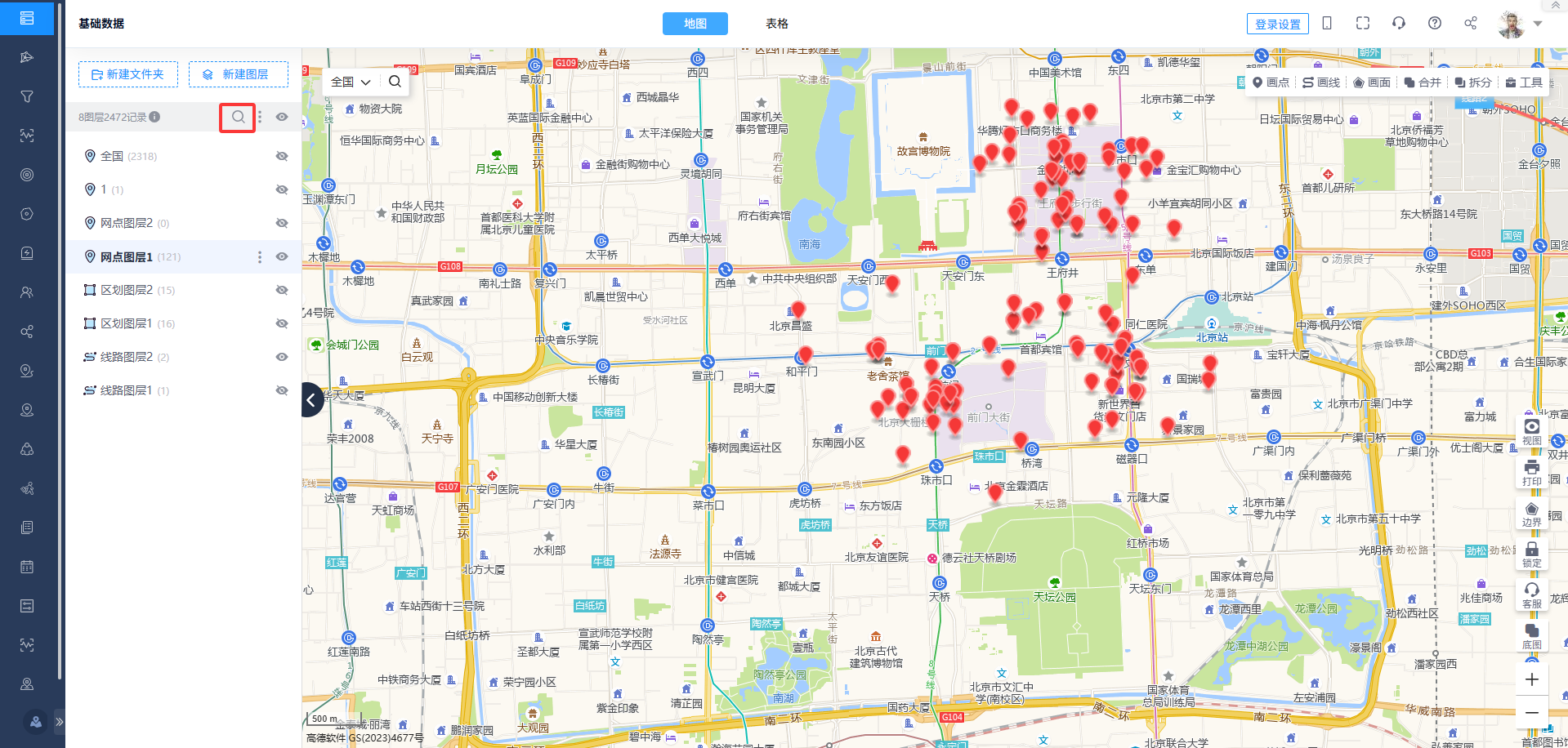The height and width of the screenshot is (748, 1568).
Task: Expand the 全国 region dropdown
Action: (351, 82)
